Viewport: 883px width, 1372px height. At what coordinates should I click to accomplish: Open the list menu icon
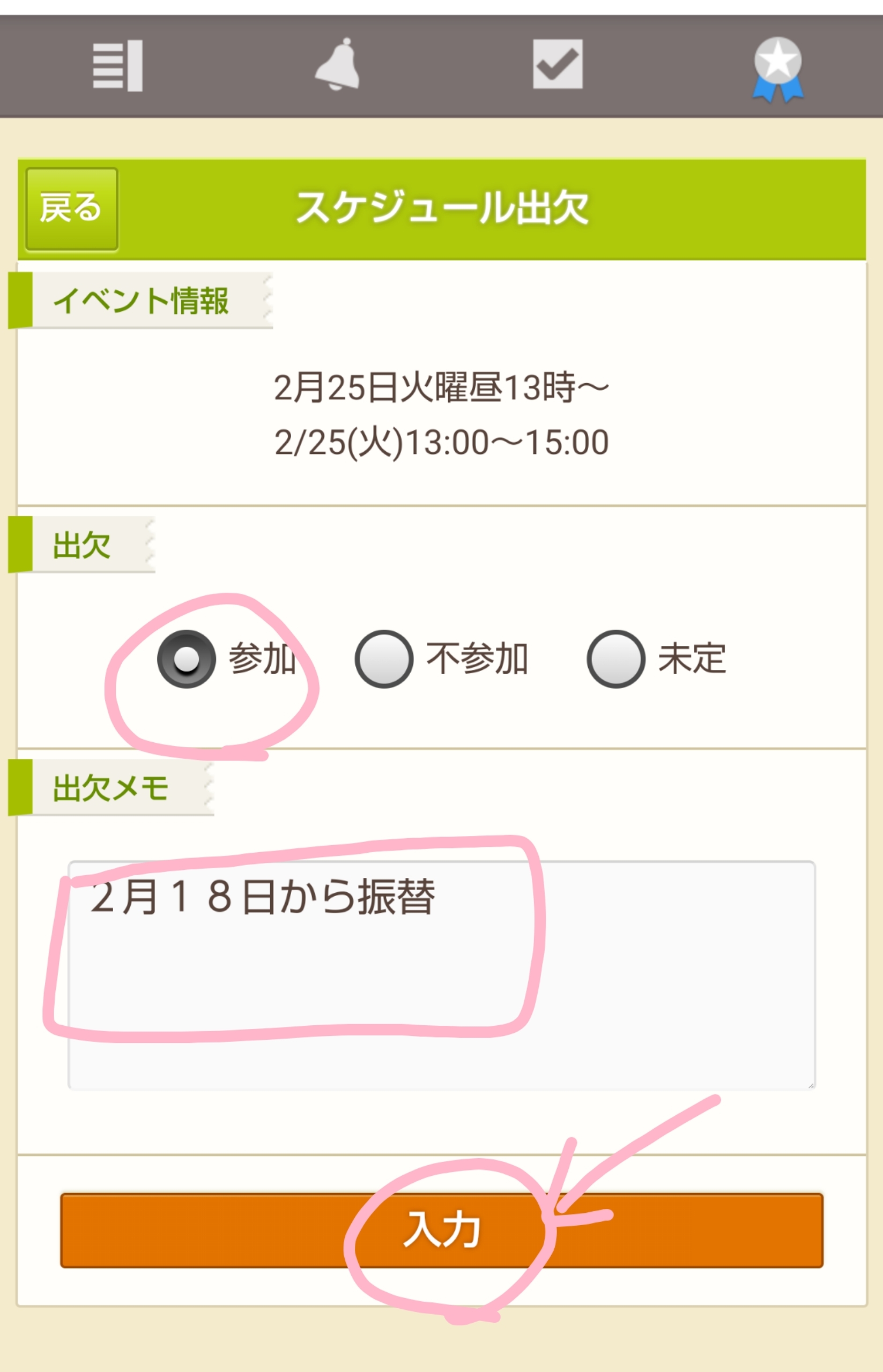pyautogui.click(x=117, y=65)
